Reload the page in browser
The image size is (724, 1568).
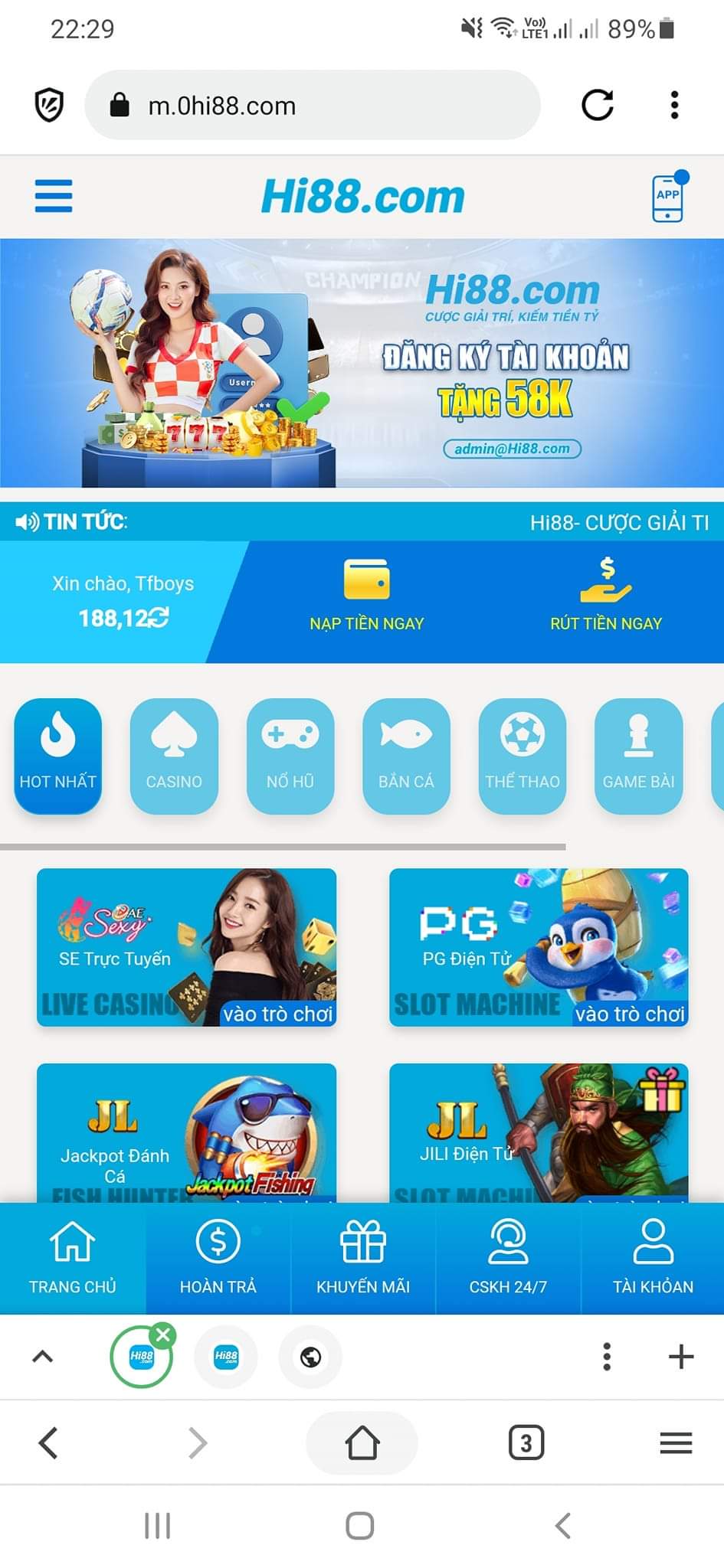597,105
